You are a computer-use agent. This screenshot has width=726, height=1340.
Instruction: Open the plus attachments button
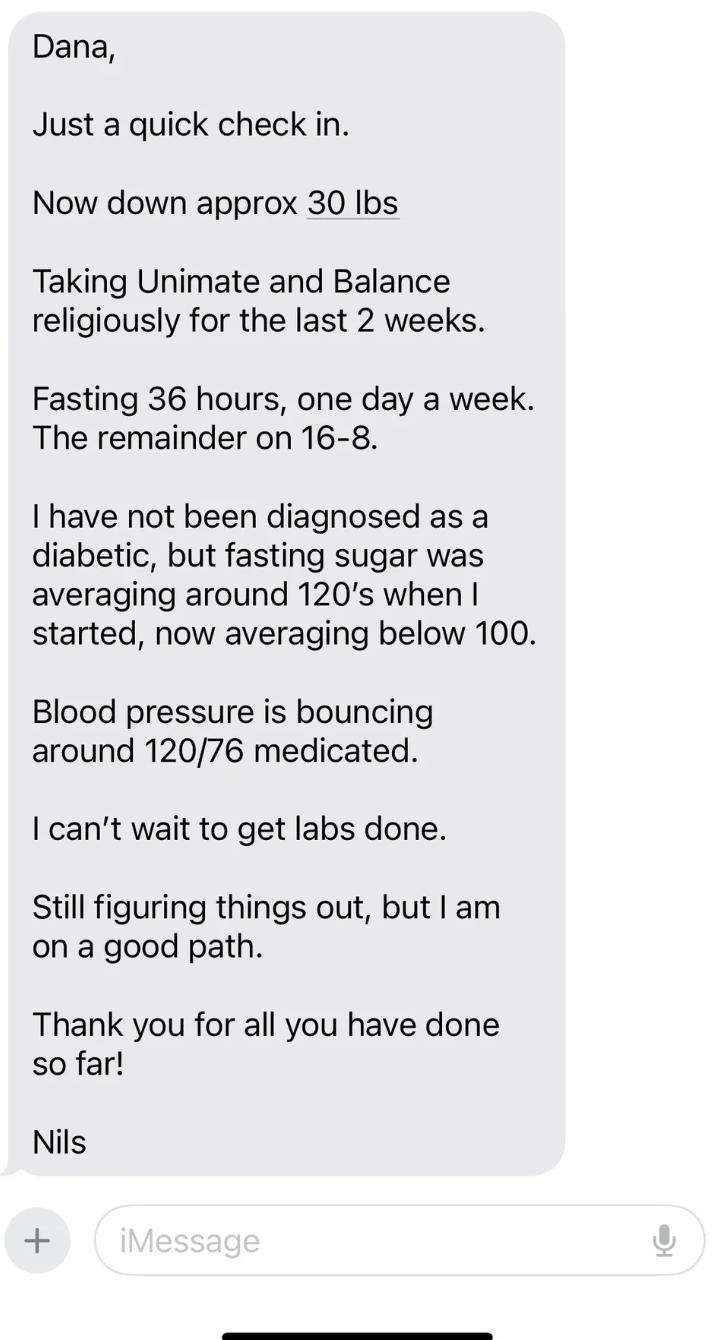[x=37, y=1241]
